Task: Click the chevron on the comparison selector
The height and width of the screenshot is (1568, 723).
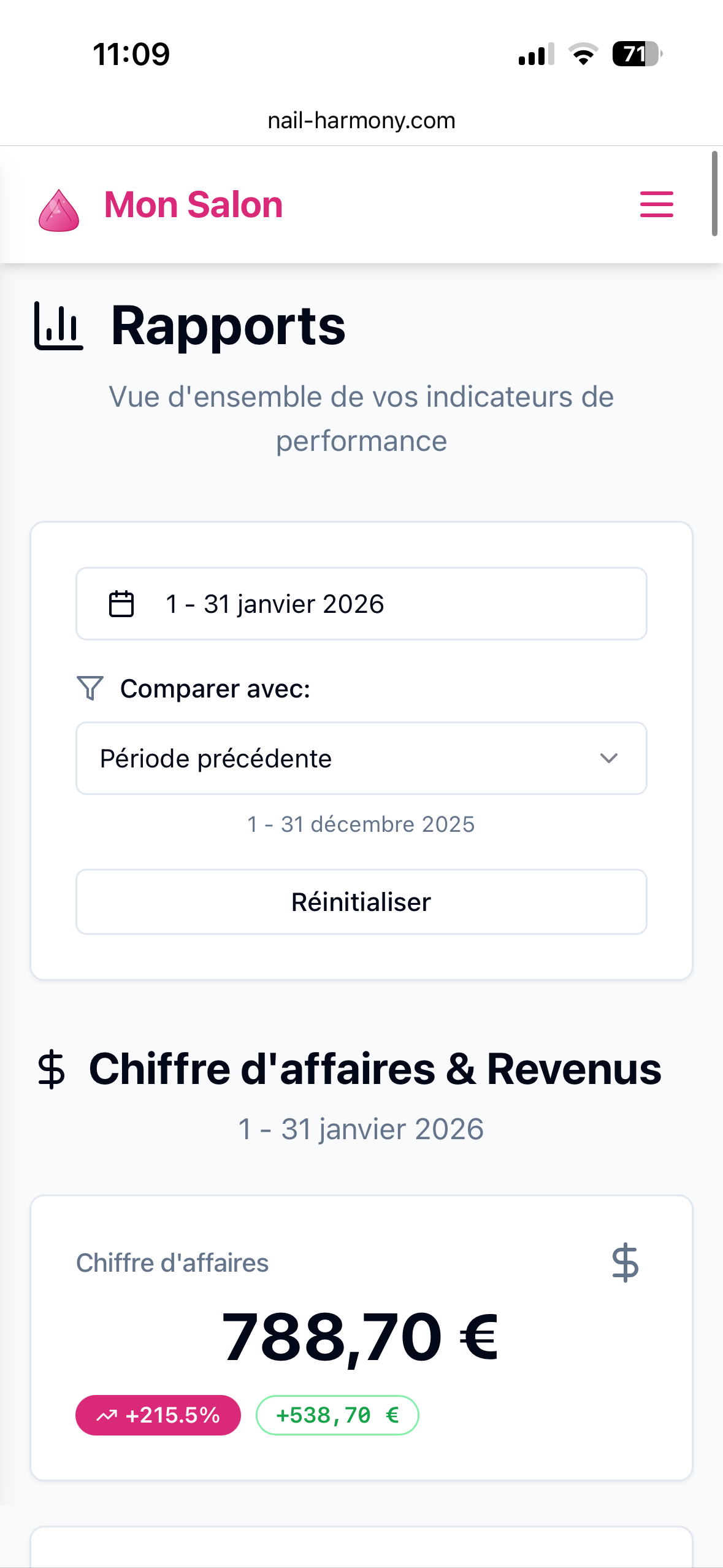Action: tap(609, 758)
